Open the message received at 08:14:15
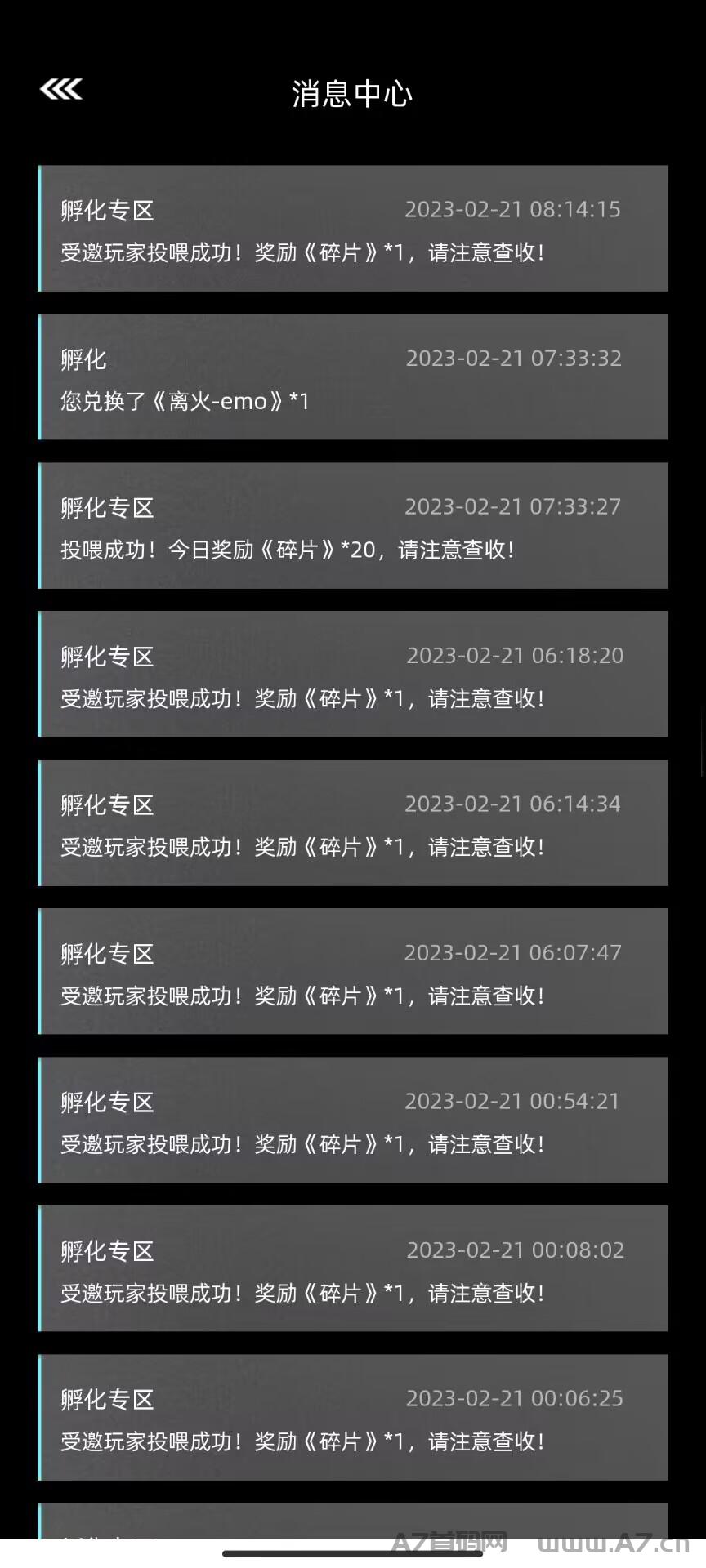Screen dimensions: 706x1568 (353, 229)
